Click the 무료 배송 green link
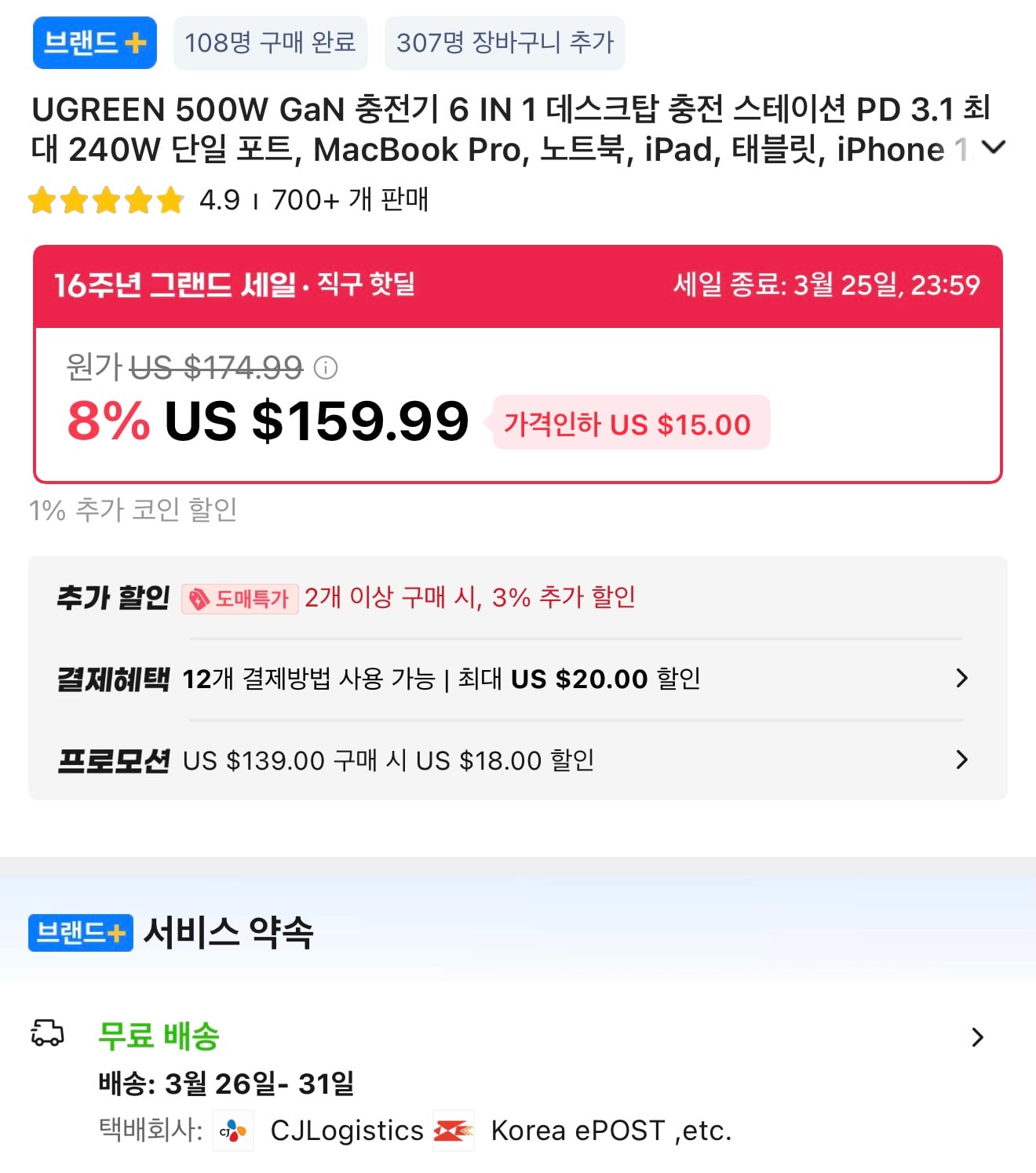 [157, 1036]
